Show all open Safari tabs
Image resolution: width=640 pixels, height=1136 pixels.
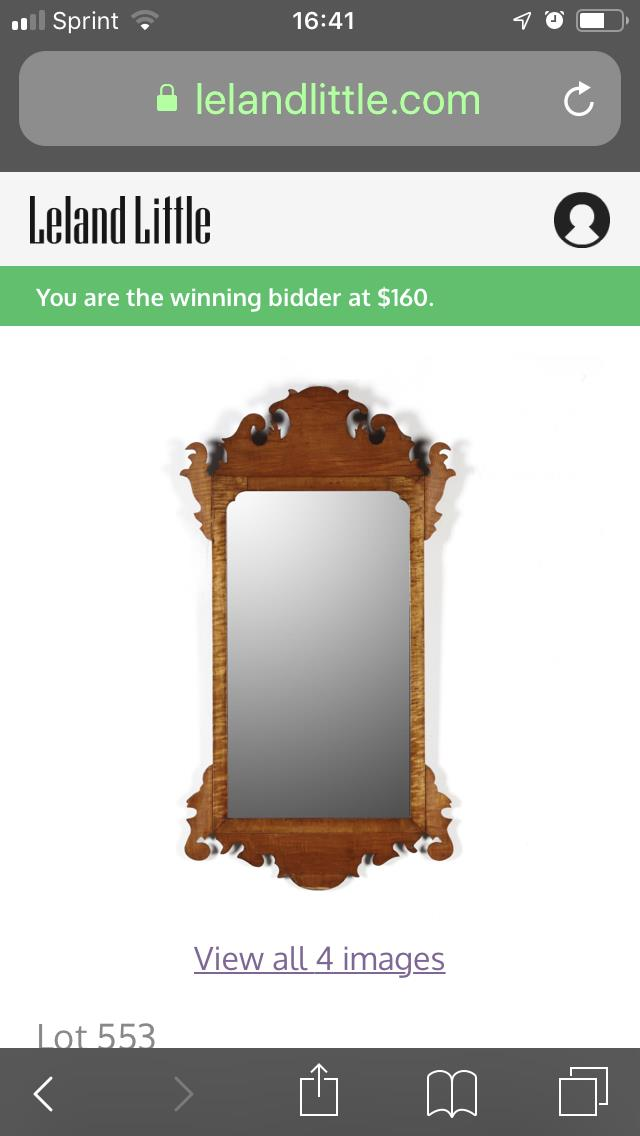coord(583,1092)
